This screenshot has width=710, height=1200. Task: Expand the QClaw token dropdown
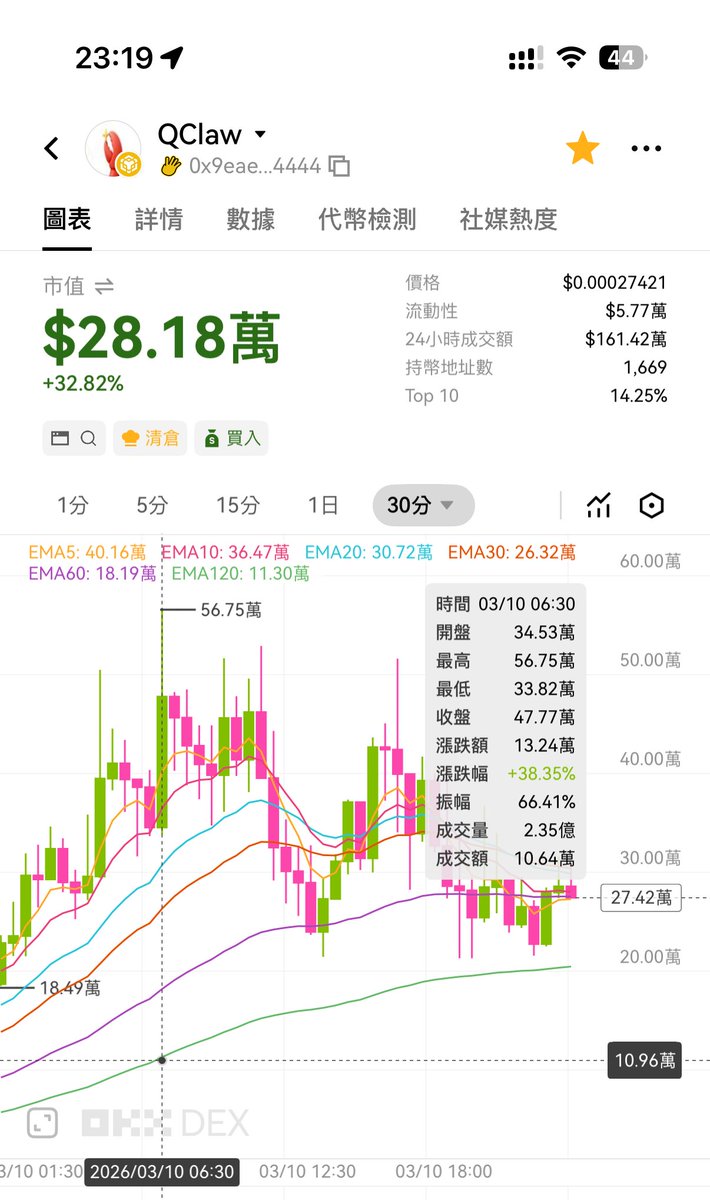click(260, 134)
